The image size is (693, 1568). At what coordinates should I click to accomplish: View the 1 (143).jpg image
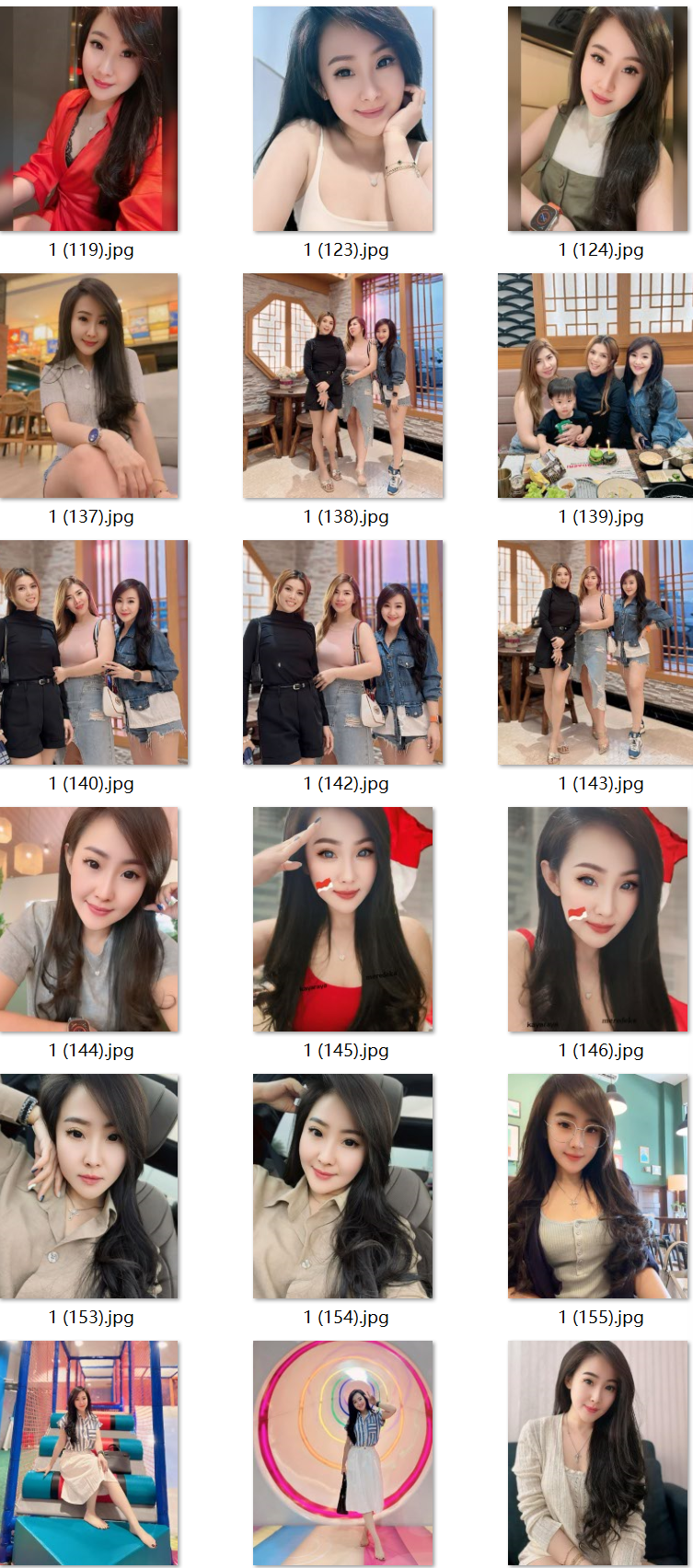(595, 652)
